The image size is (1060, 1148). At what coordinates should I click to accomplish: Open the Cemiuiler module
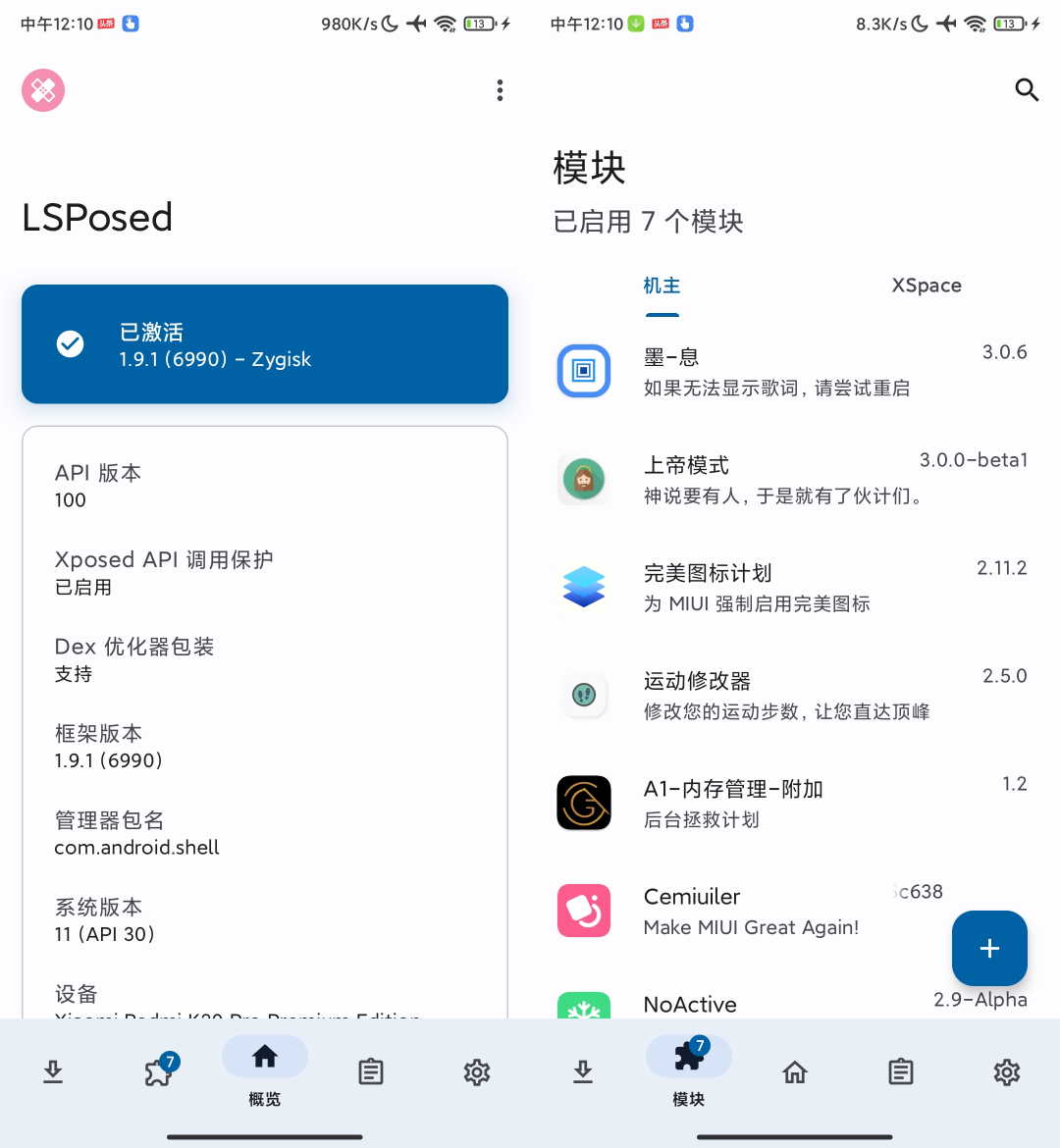pos(746,912)
